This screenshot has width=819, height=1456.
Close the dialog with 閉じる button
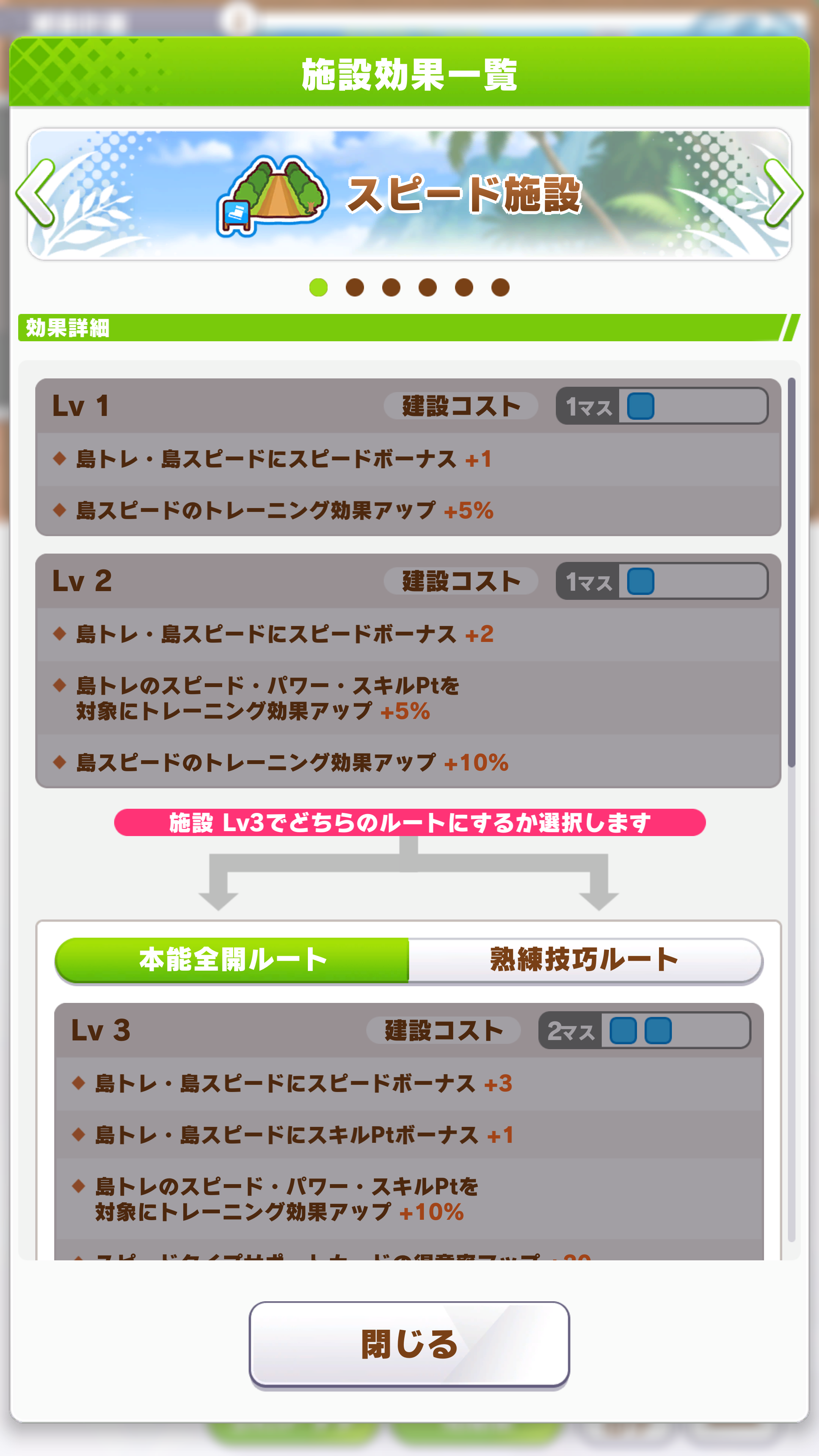(409, 1344)
